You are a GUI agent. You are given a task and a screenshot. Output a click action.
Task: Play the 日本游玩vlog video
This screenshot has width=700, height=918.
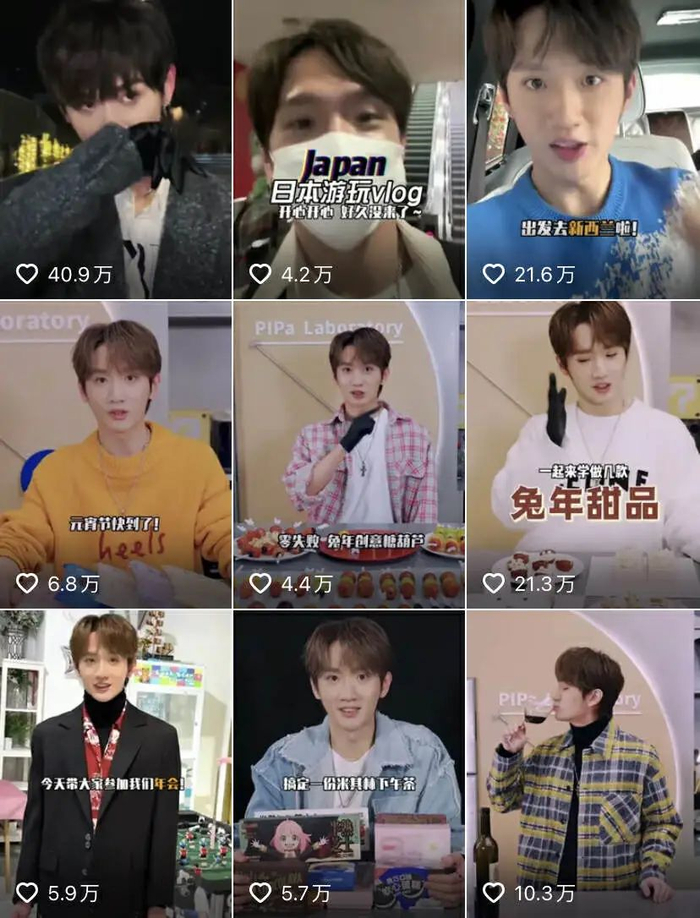pos(349,148)
